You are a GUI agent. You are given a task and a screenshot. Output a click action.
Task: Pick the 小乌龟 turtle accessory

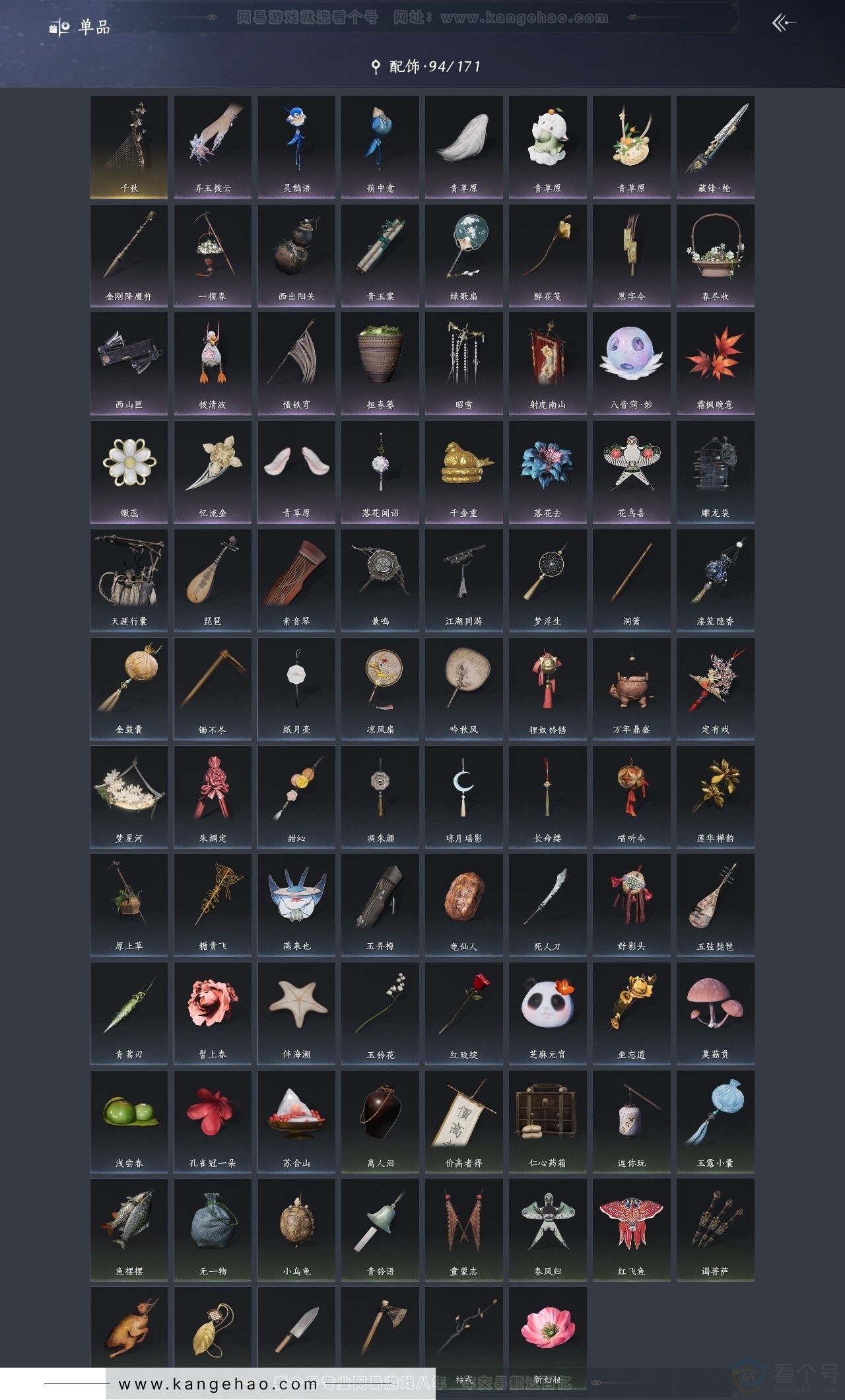[296, 1229]
